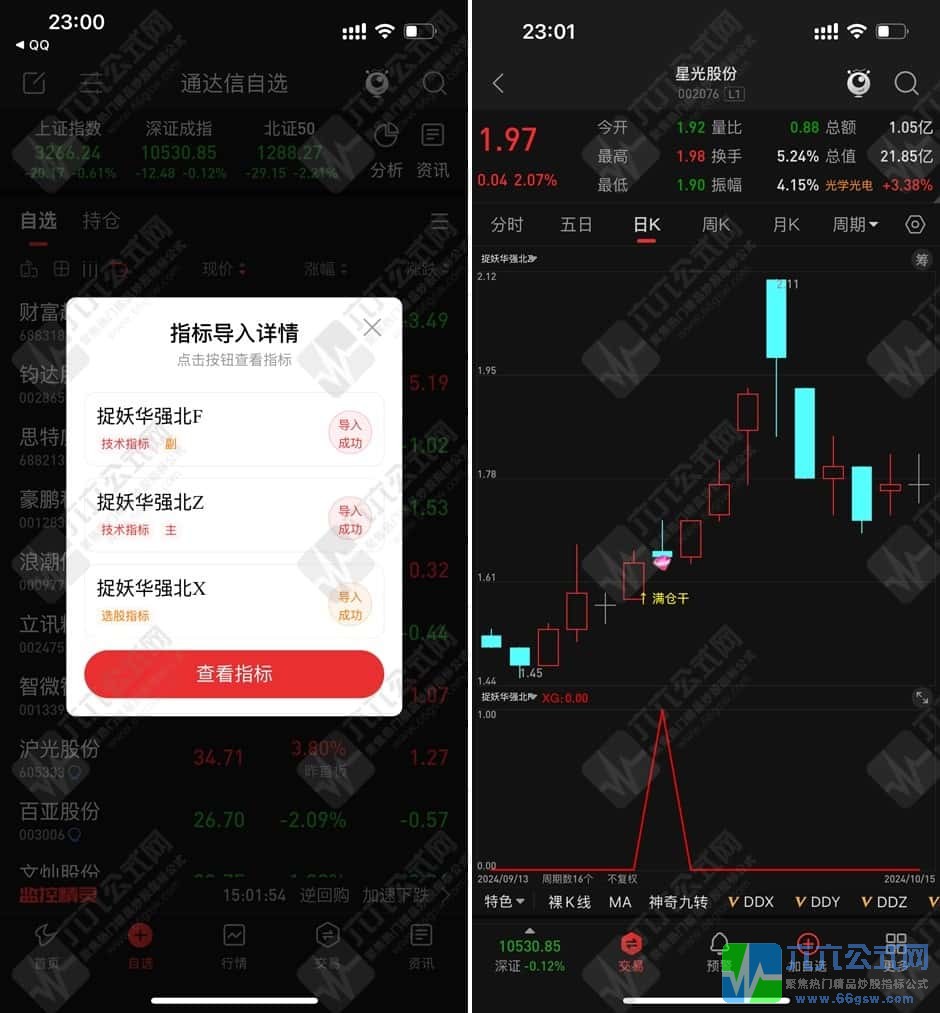Image resolution: width=940 pixels, height=1013 pixels.
Task: Enable the 神奇九转 indicator
Action: [x=680, y=902]
